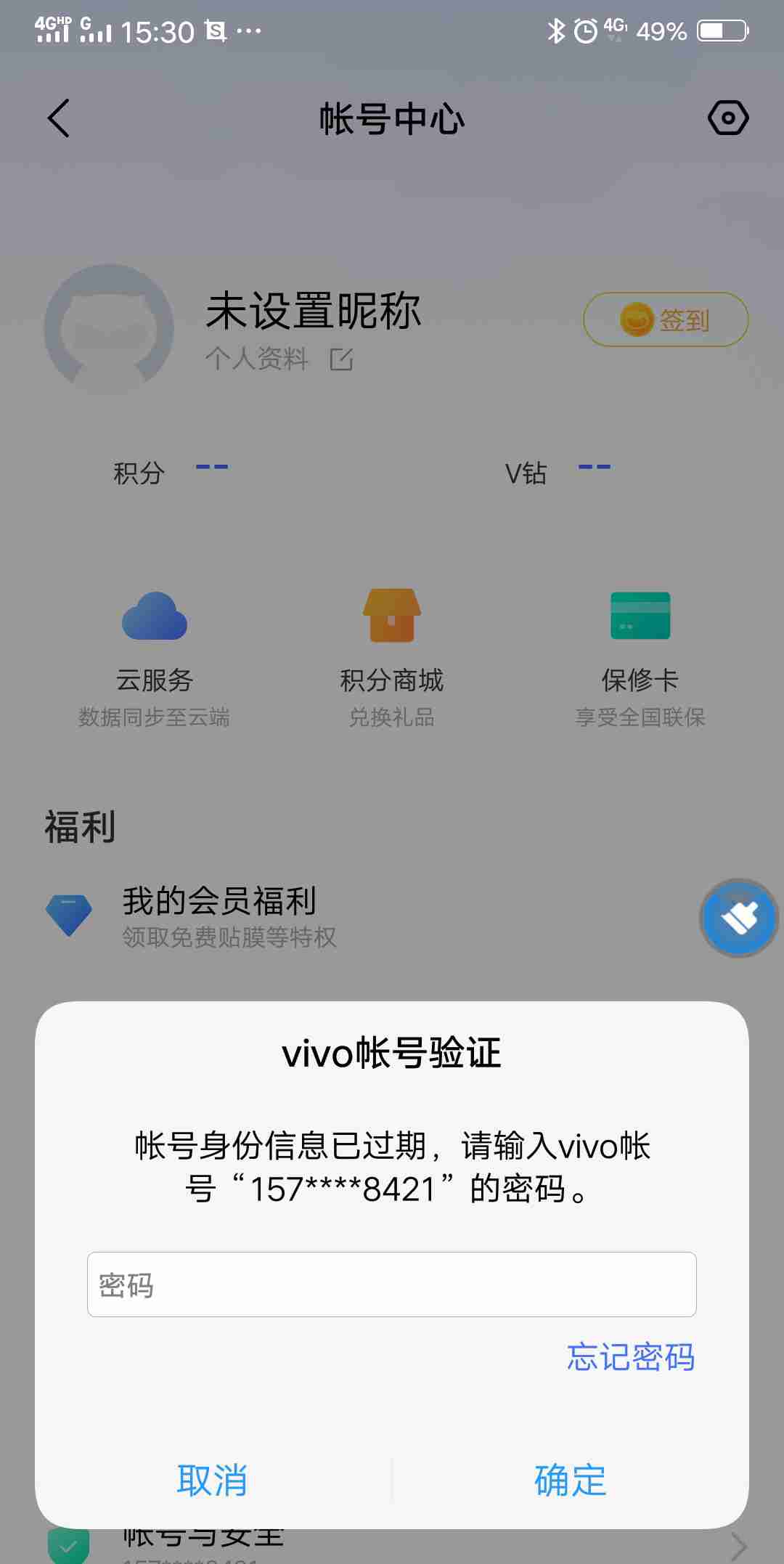Cancel the vivo account verification dialog

[212, 1480]
